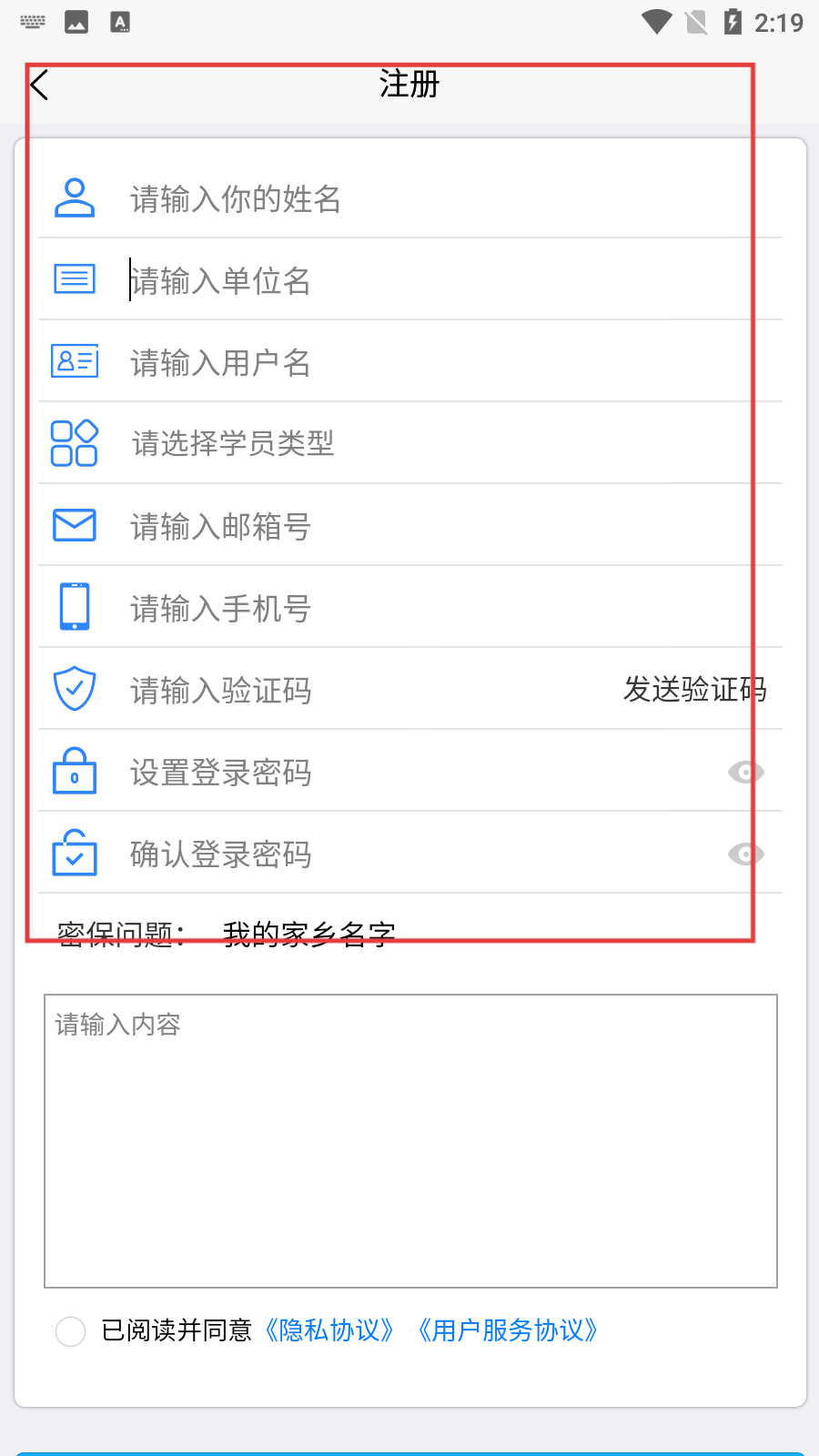Tap the 请输入你的姓名 name field
This screenshot has height=1456, width=819.
[409, 198]
